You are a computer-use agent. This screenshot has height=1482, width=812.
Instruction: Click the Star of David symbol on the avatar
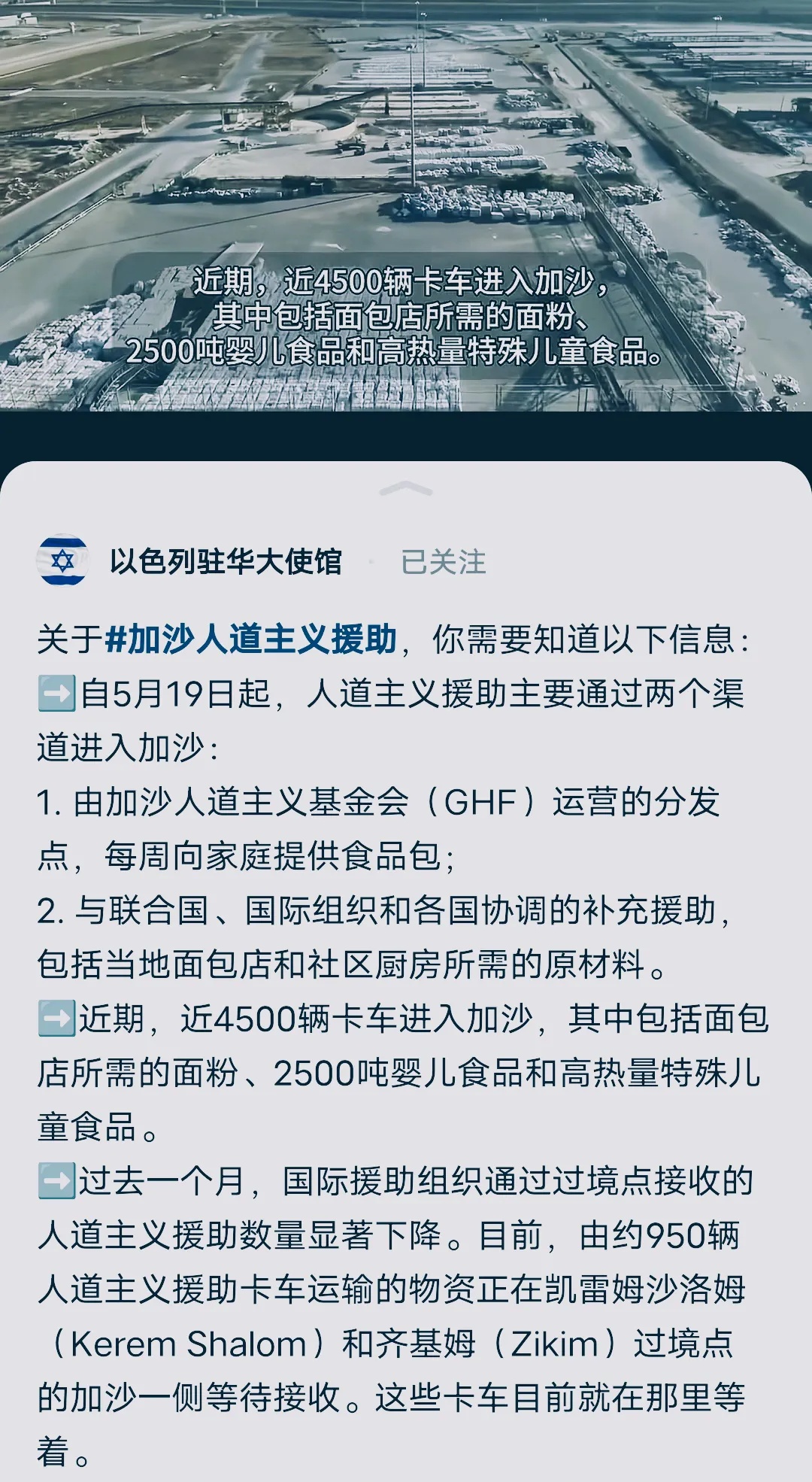coord(64,560)
